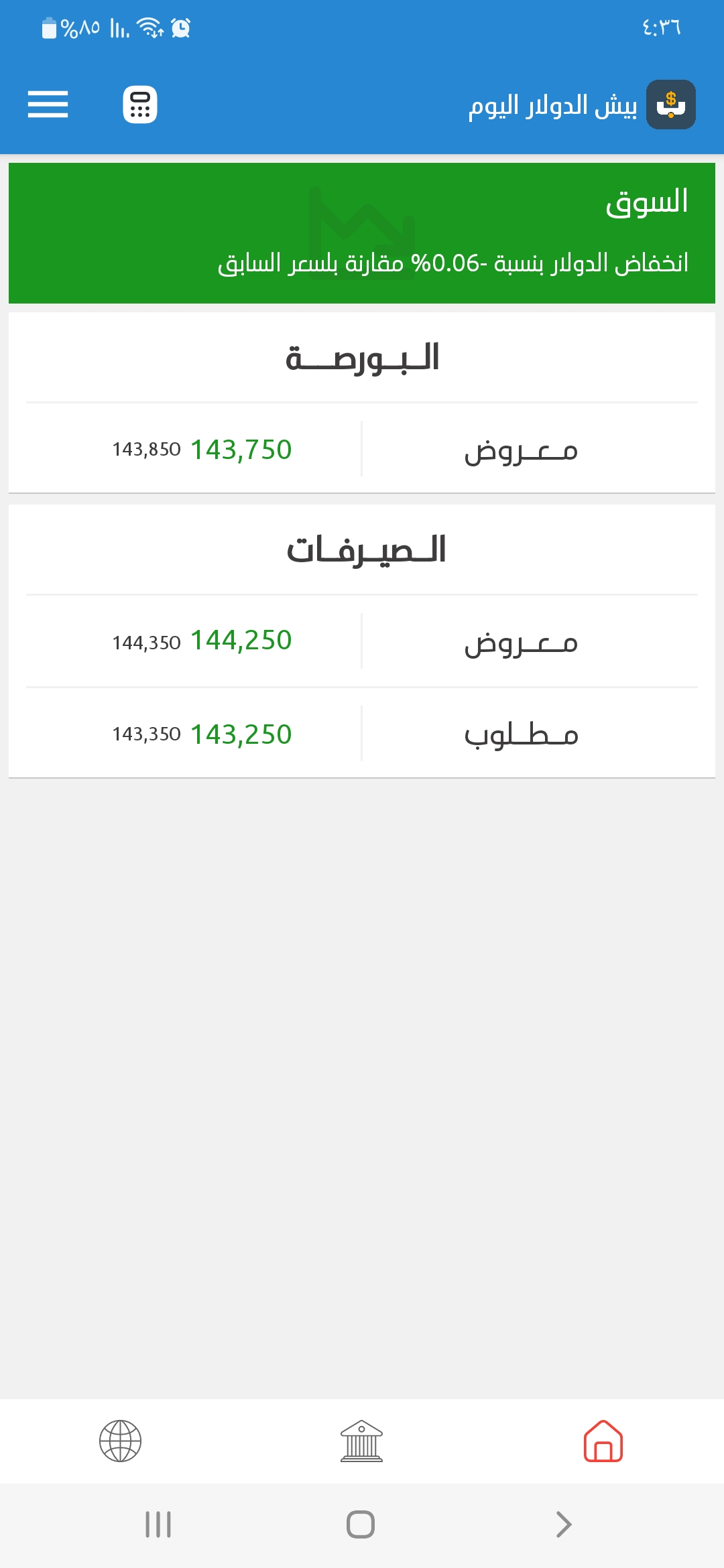Switch to the Home tab

pos(603,1441)
